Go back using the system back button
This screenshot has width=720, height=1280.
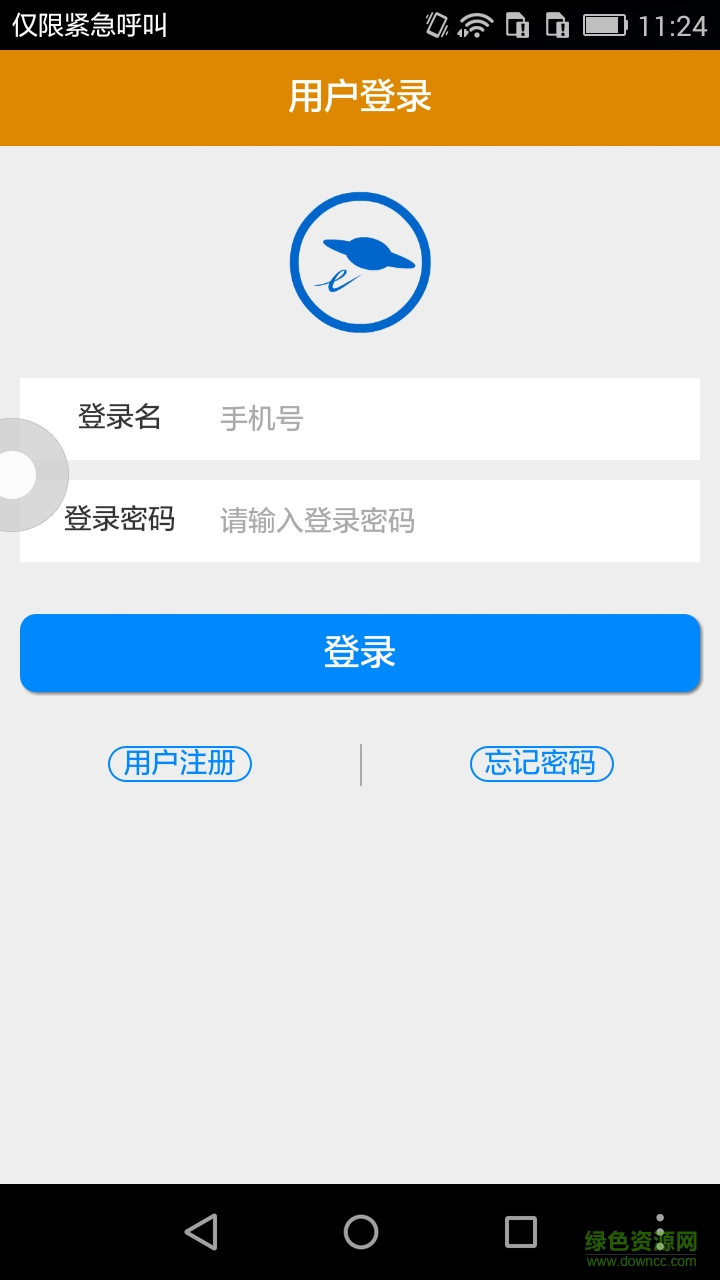tap(201, 1232)
